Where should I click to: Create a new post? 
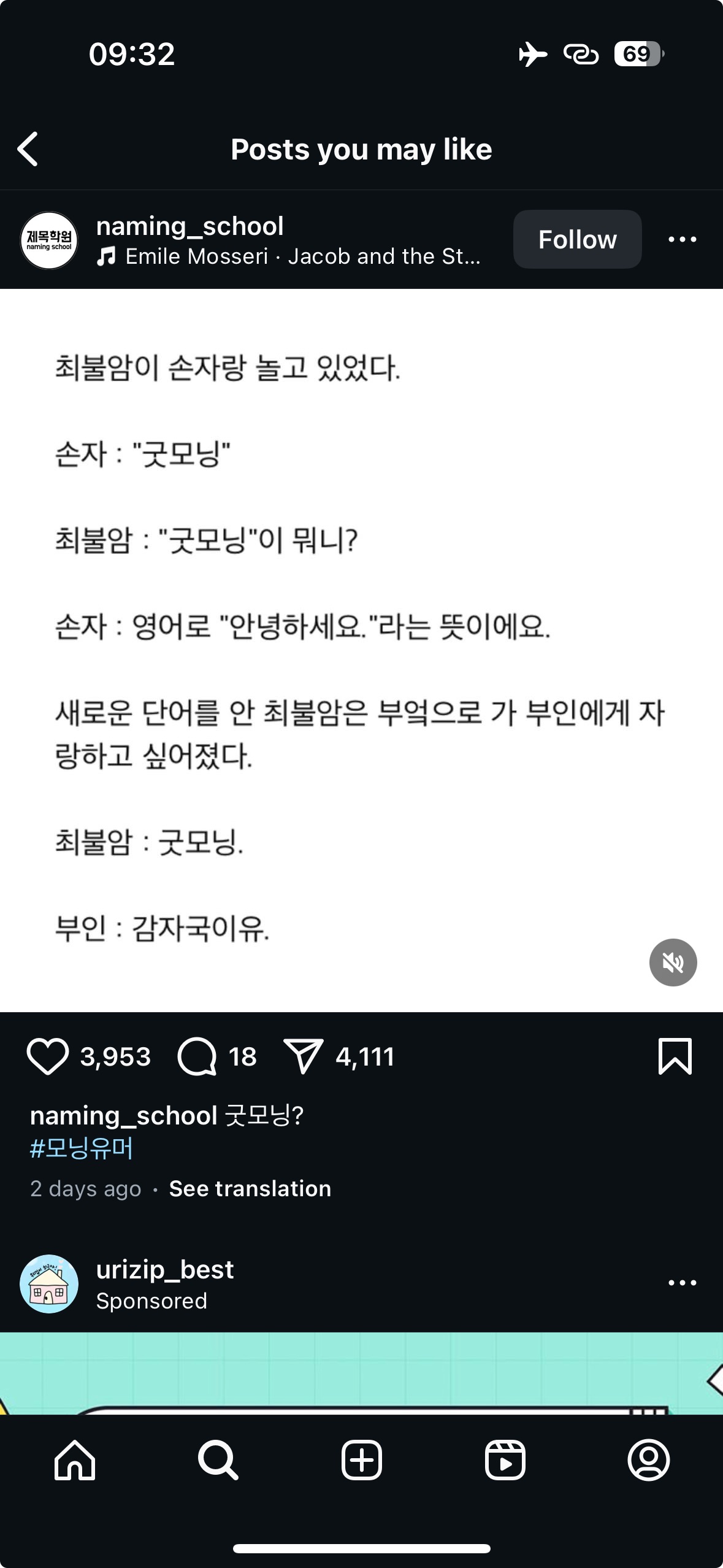(x=361, y=1460)
